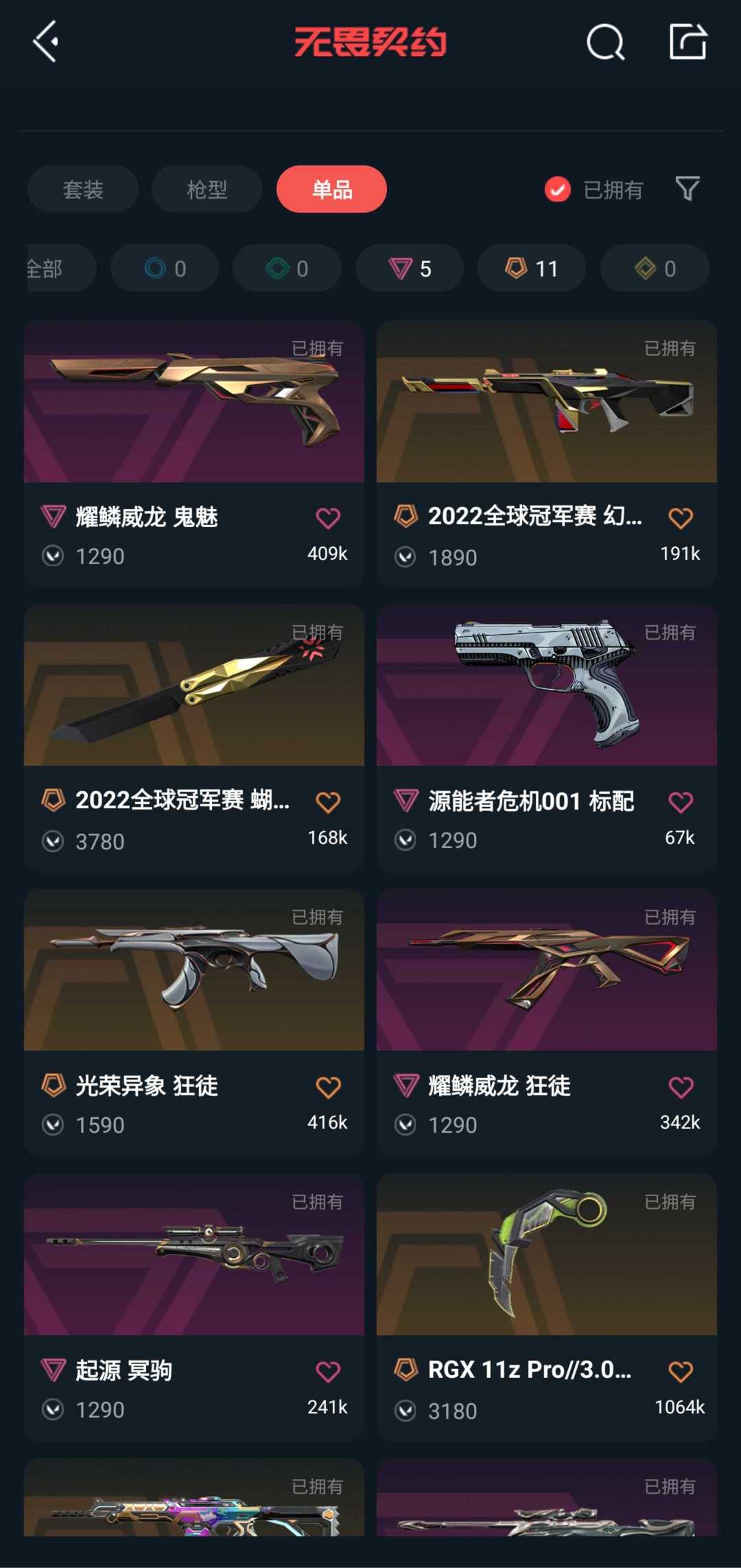
Task: Select the 单品 tab
Action: [332, 189]
